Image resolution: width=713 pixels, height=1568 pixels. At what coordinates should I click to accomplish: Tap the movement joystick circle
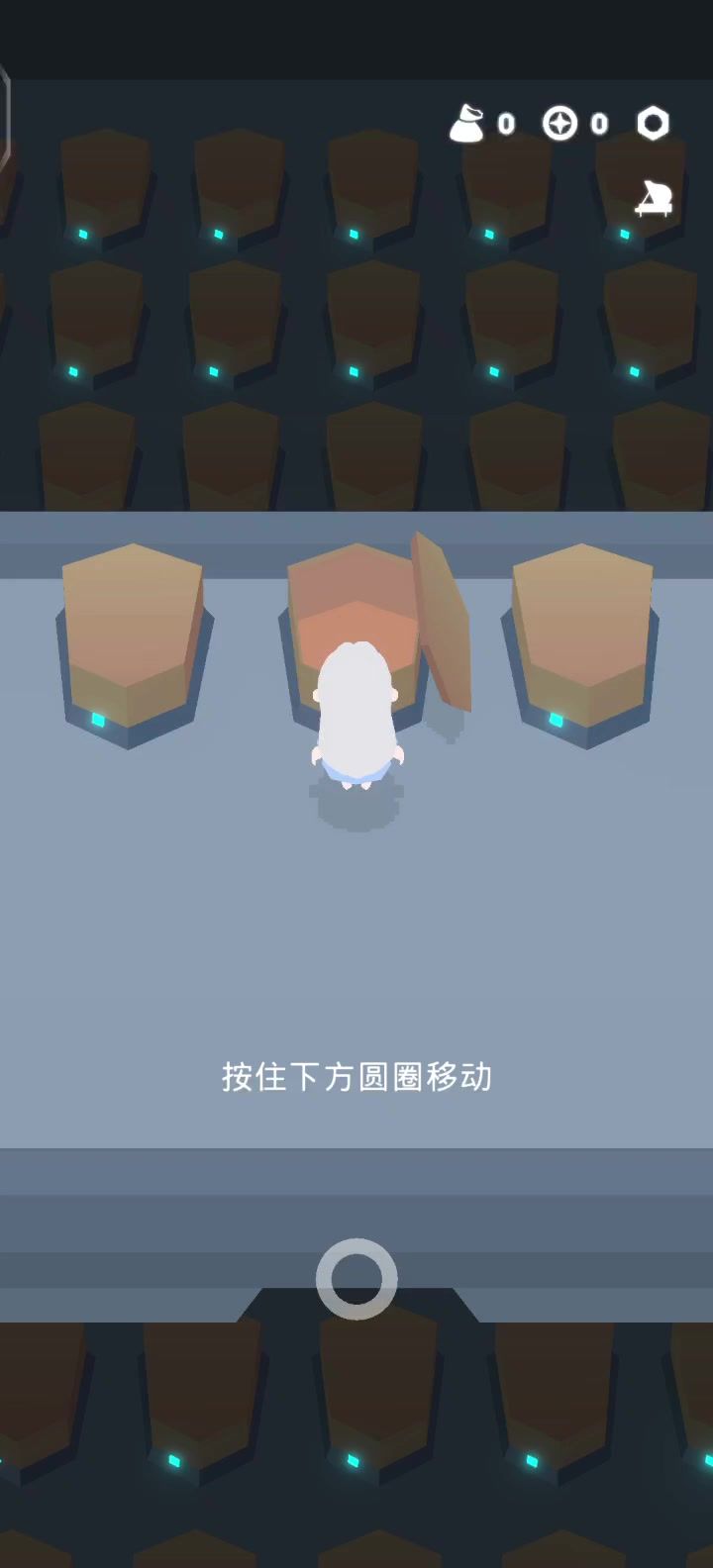pyautogui.click(x=356, y=1279)
